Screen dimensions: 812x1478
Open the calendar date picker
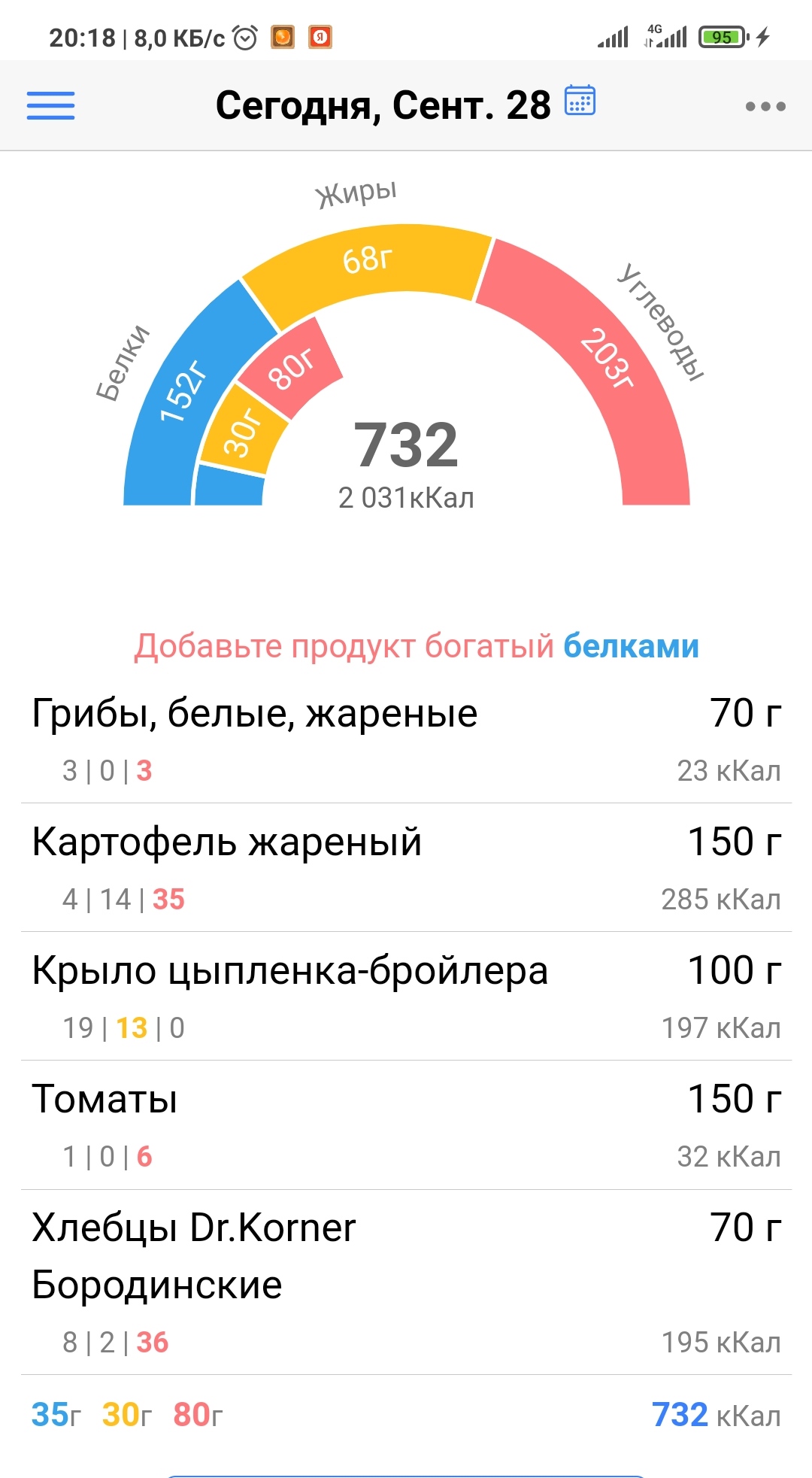pos(580,101)
